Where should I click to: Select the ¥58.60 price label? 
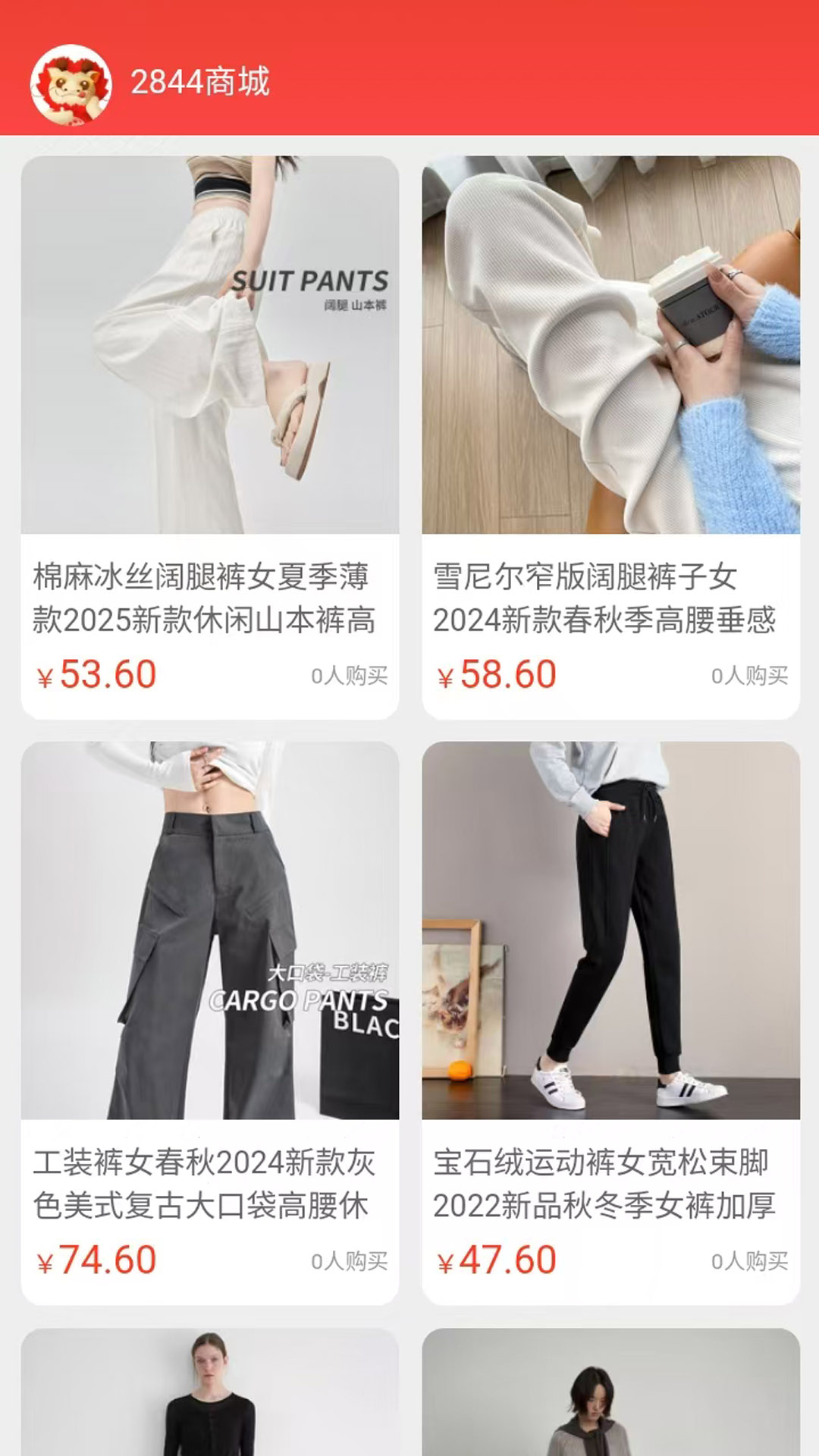coord(497,673)
